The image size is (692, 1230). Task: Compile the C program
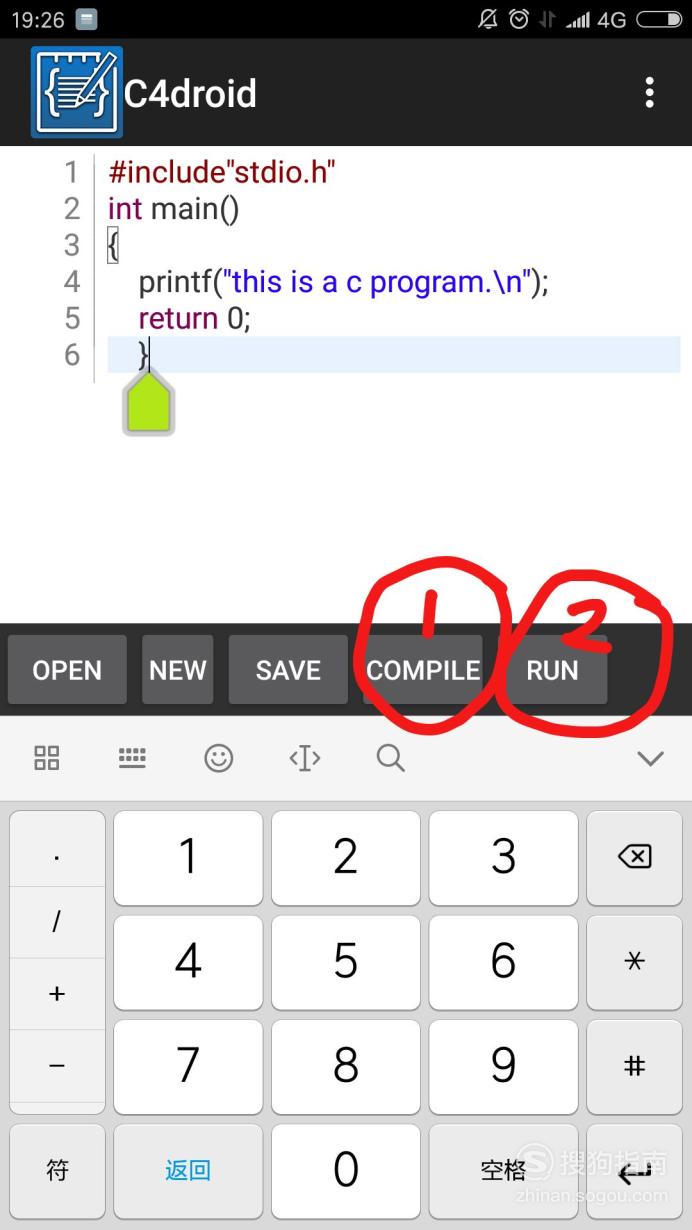(x=423, y=670)
